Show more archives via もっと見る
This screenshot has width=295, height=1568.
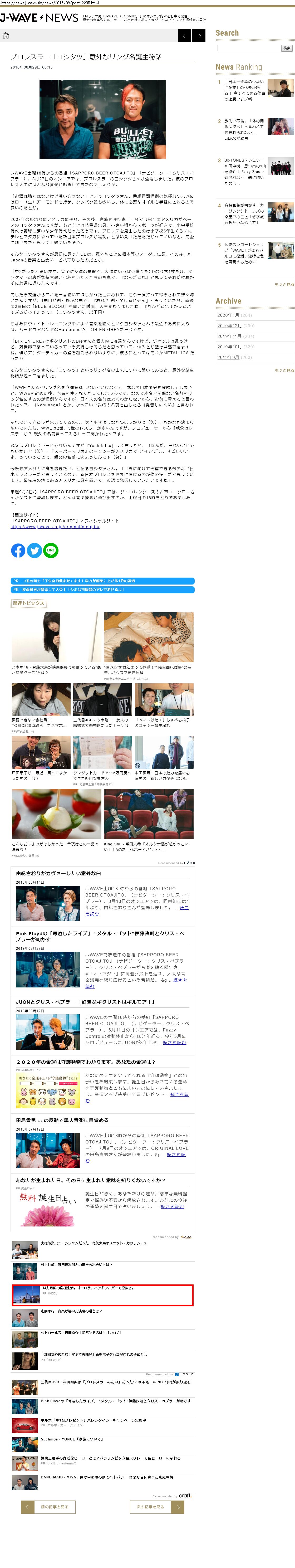(284, 370)
